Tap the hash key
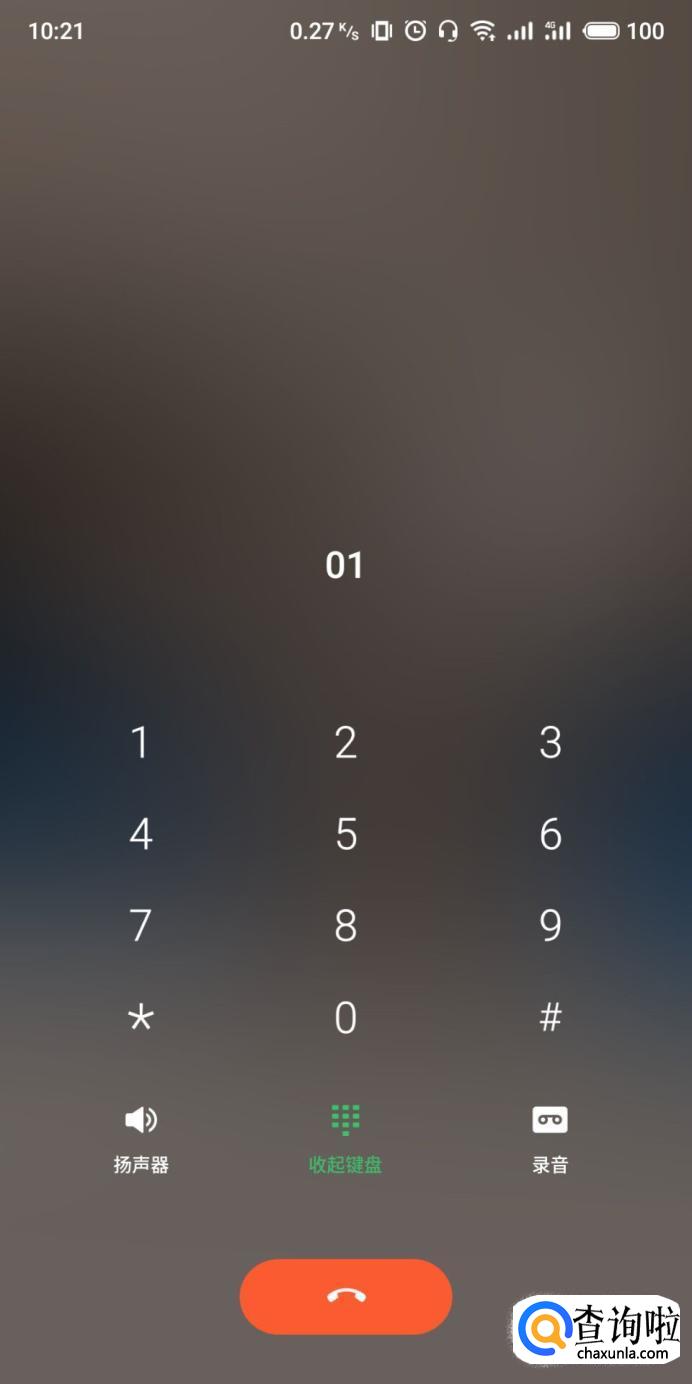692x1384 pixels. click(x=551, y=1018)
